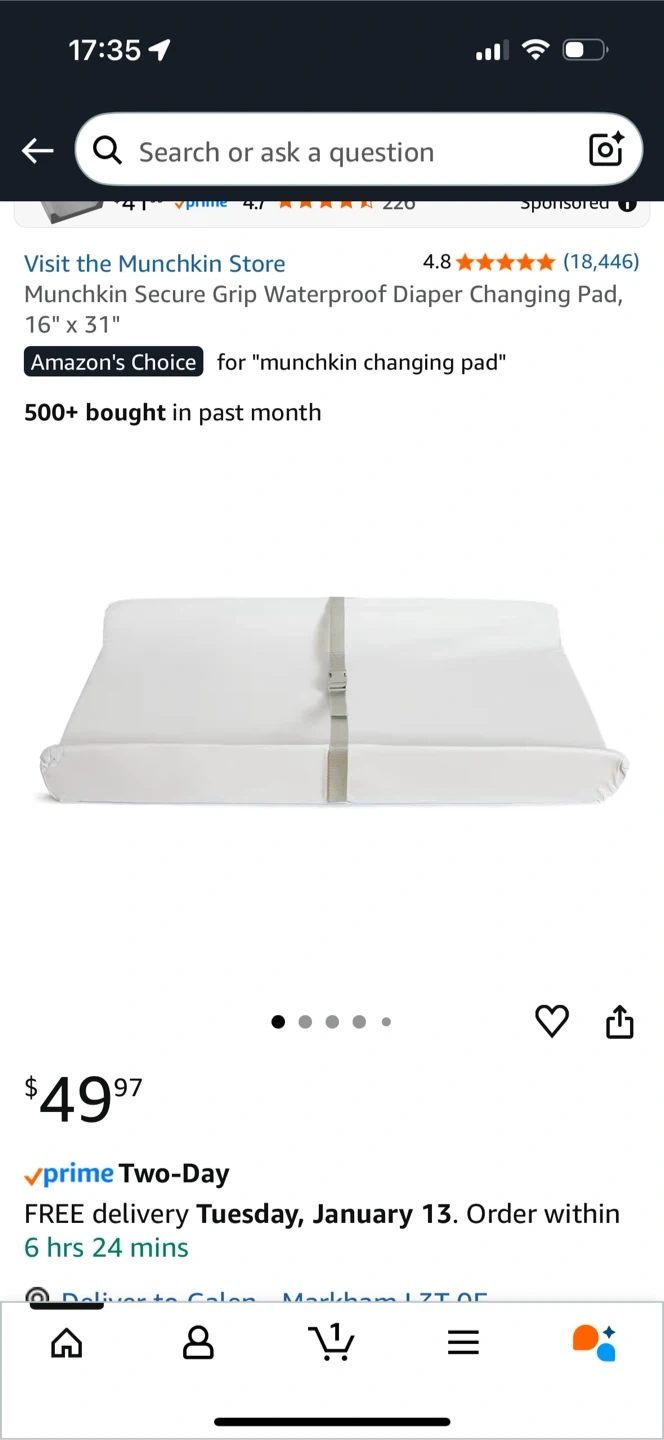Open the 18,446 ratings reviews
664x1440 pixels.
(x=600, y=262)
